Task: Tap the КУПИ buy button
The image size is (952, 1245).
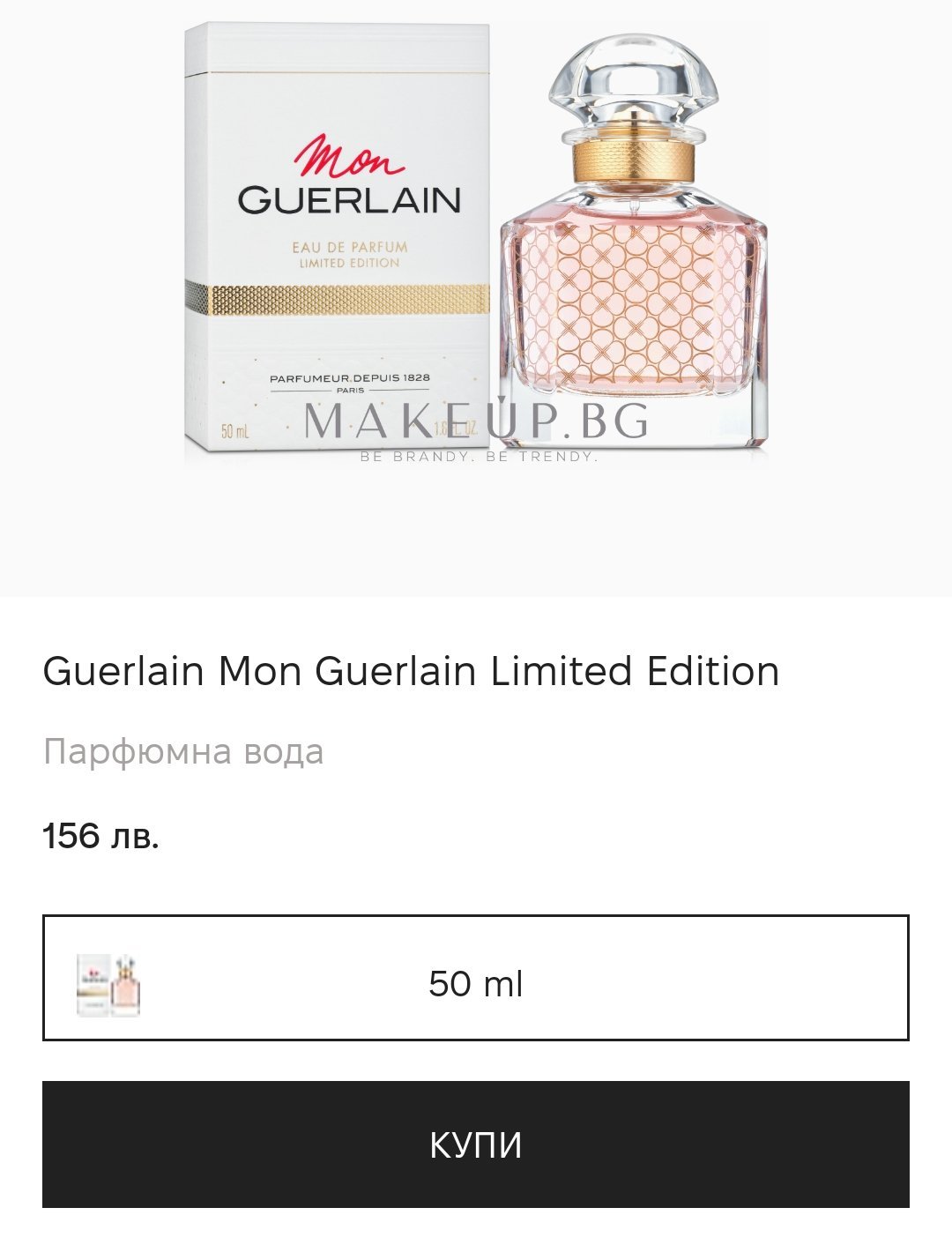Action: pos(476,1144)
